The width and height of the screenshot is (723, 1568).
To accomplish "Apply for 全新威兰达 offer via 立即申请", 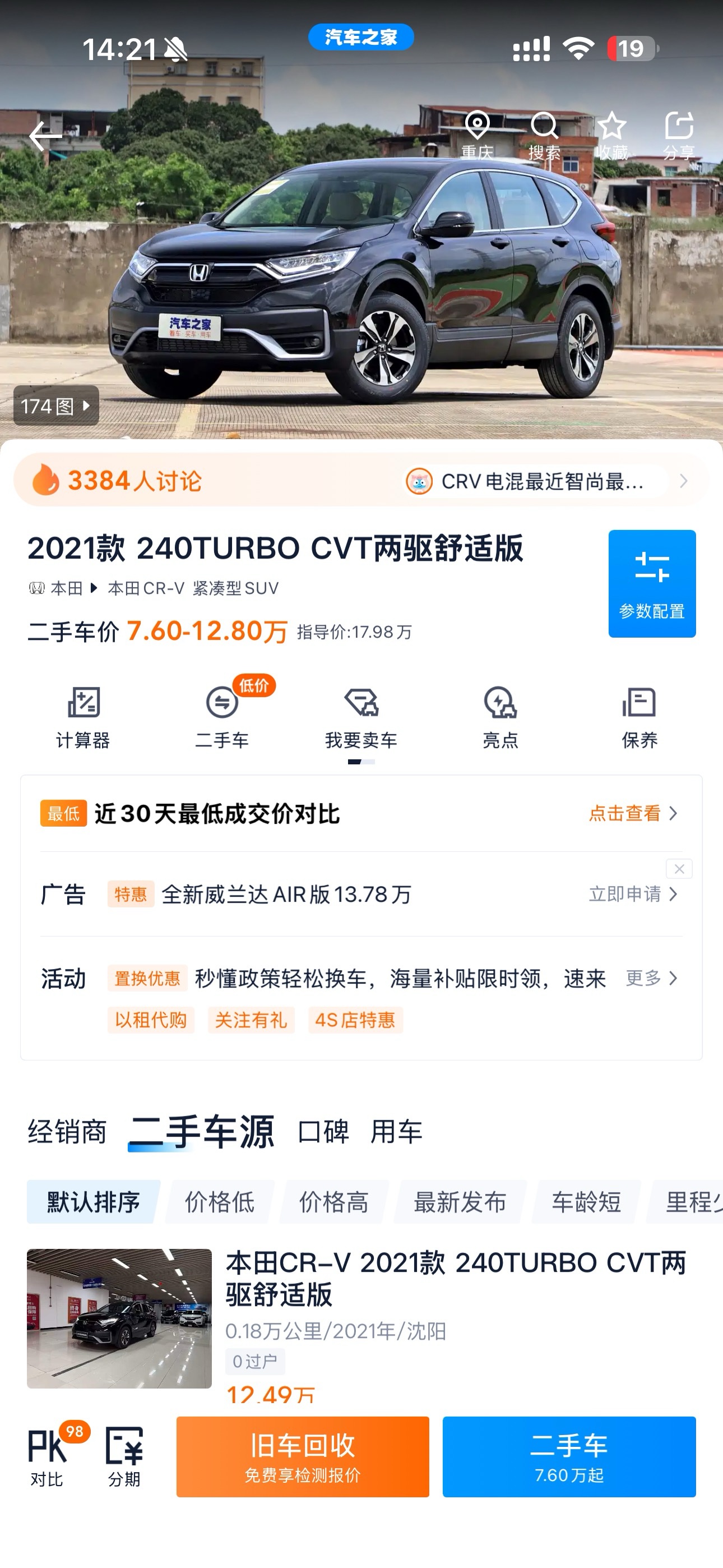I will click(x=633, y=894).
